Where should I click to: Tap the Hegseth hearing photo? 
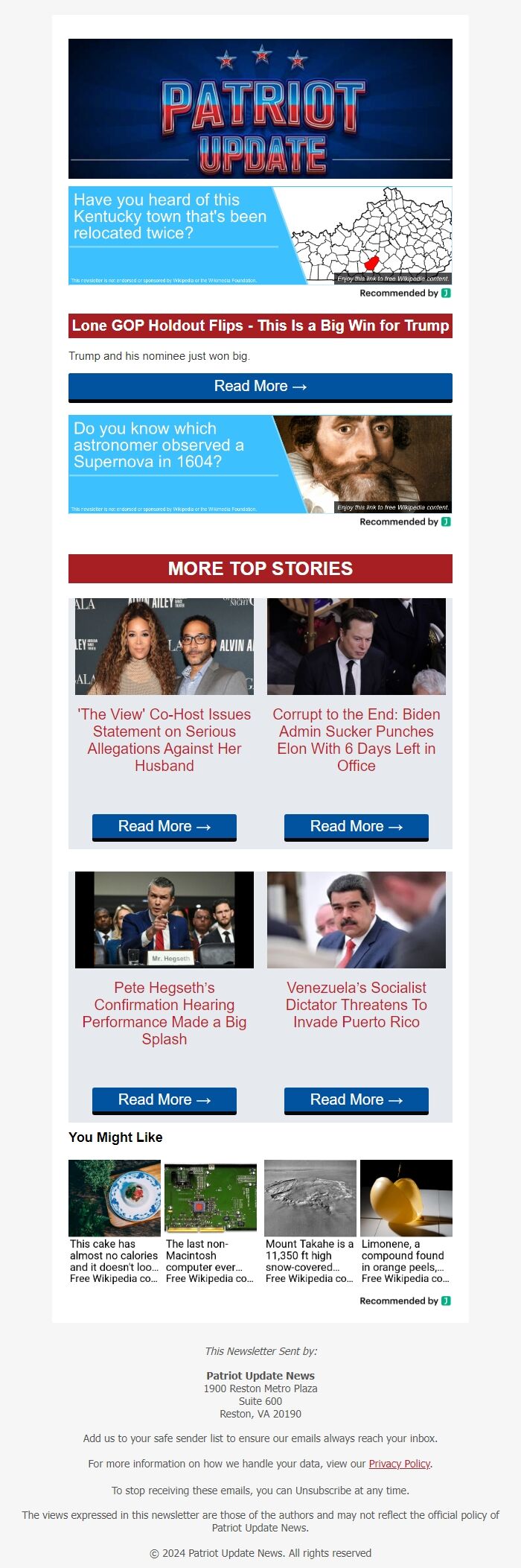[164, 920]
